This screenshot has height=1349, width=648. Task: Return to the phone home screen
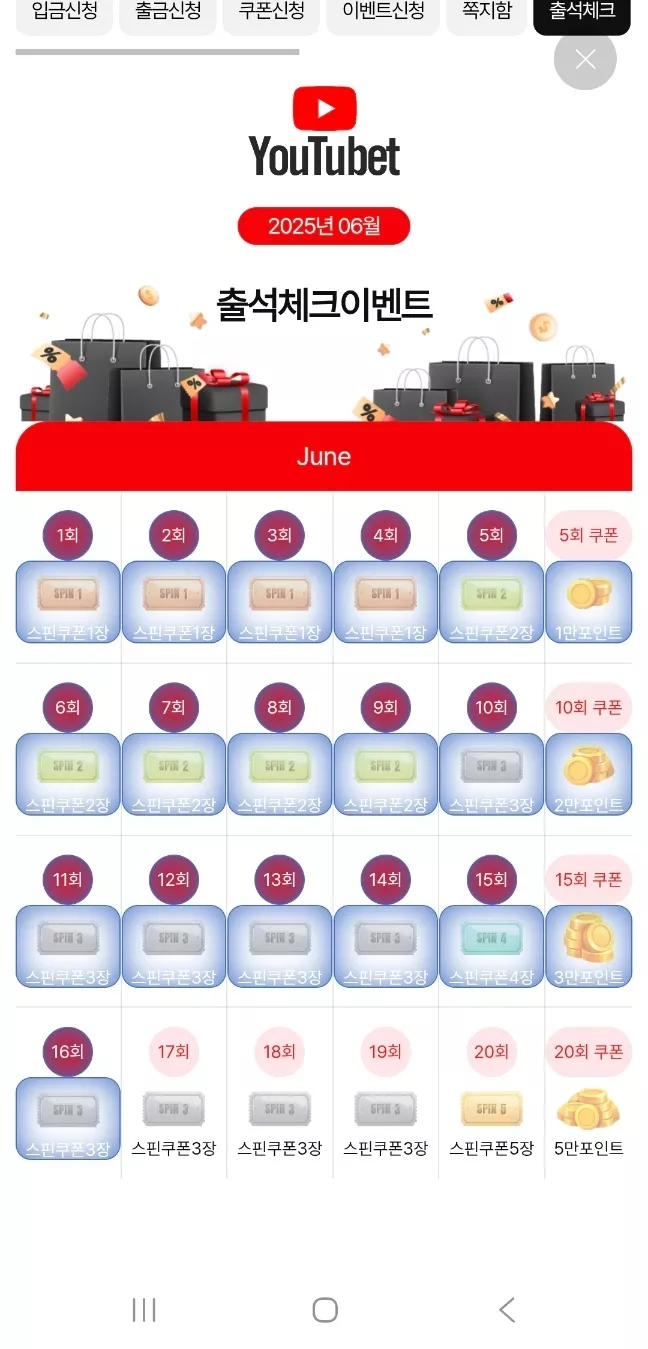tap(325, 1310)
